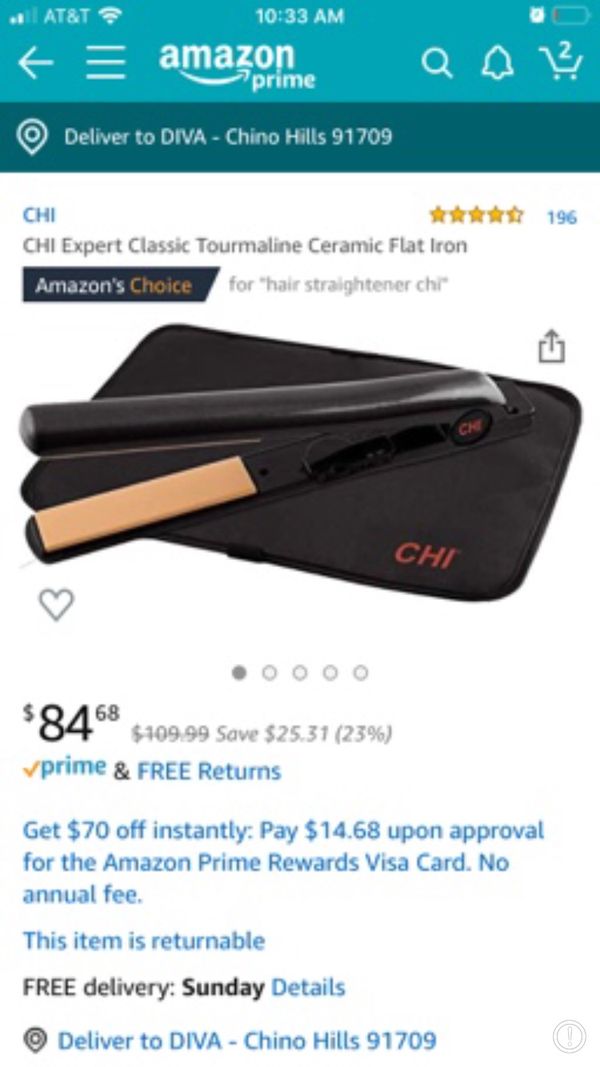The height and width of the screenshot is (1067, 600).
Task: Open the hamburger menu
Action: (x=104, y=63)
